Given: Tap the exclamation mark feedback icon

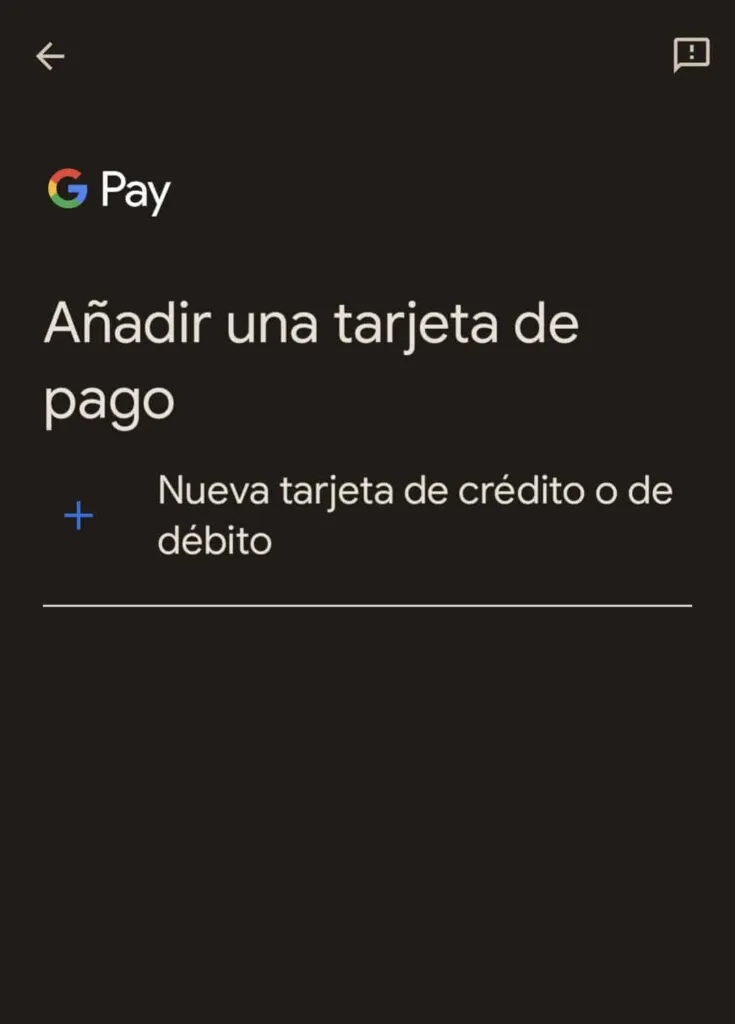Looking at the screenshot, I should click(690, 56).
